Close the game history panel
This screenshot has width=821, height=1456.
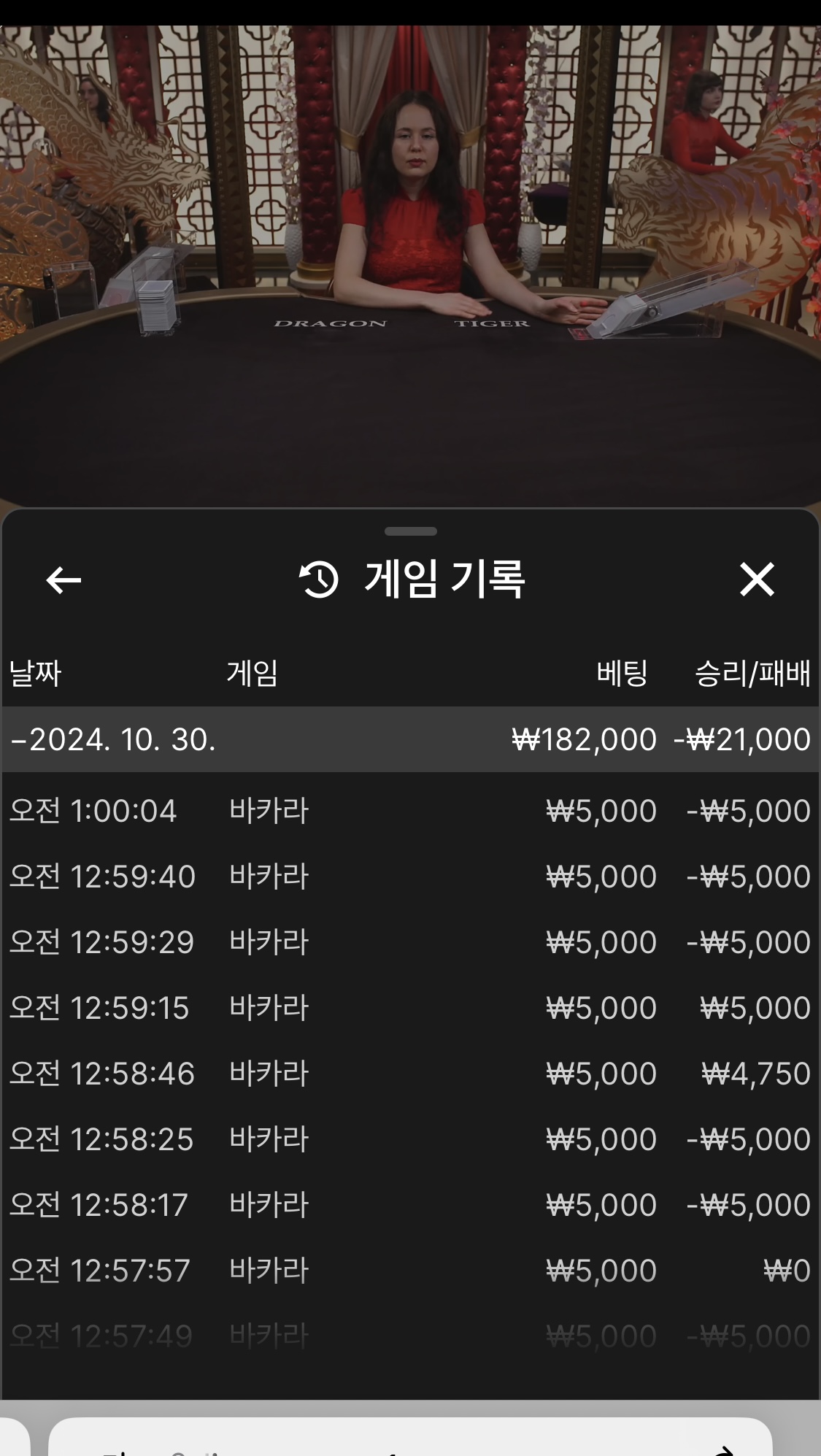(x=757, y=579)
